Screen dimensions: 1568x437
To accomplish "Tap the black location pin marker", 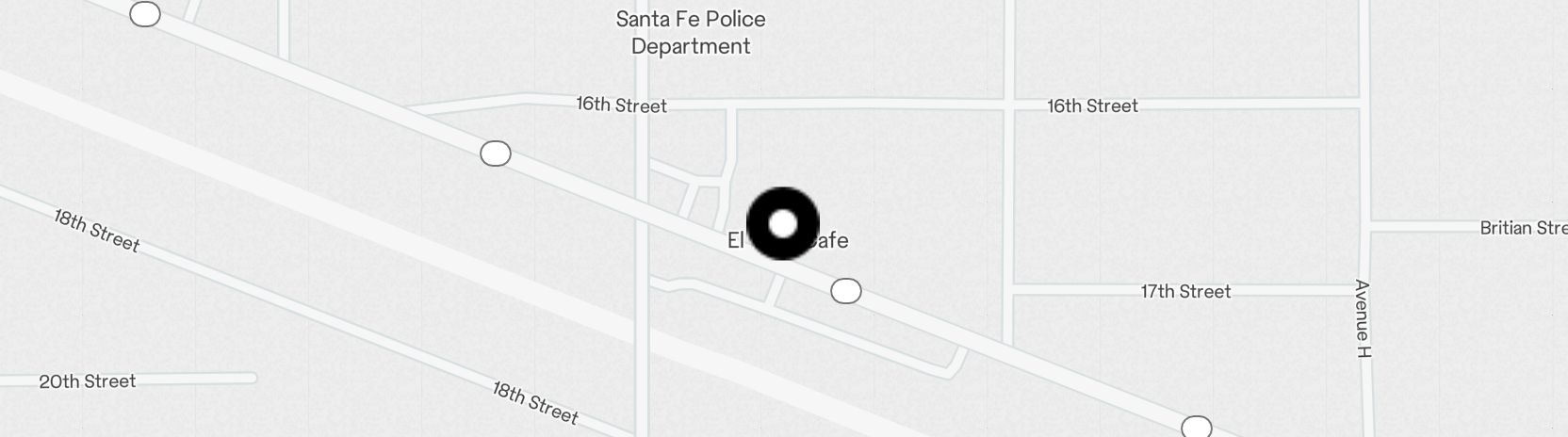I will coord(782,224).
